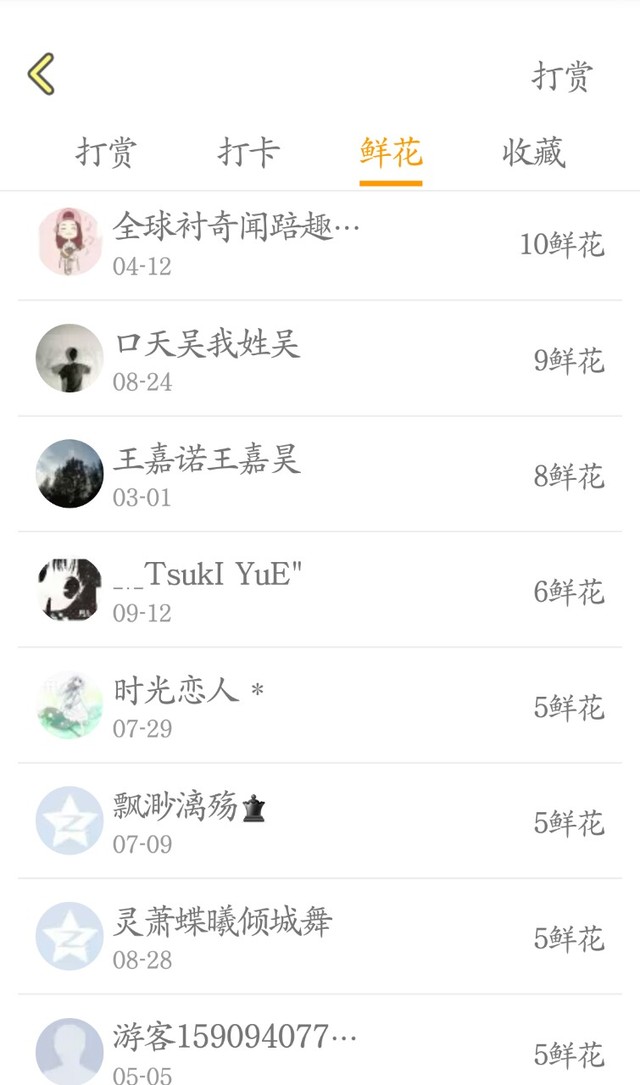
Task: Switch to the 打卡 tab
Action: click(x=248, y=154)
